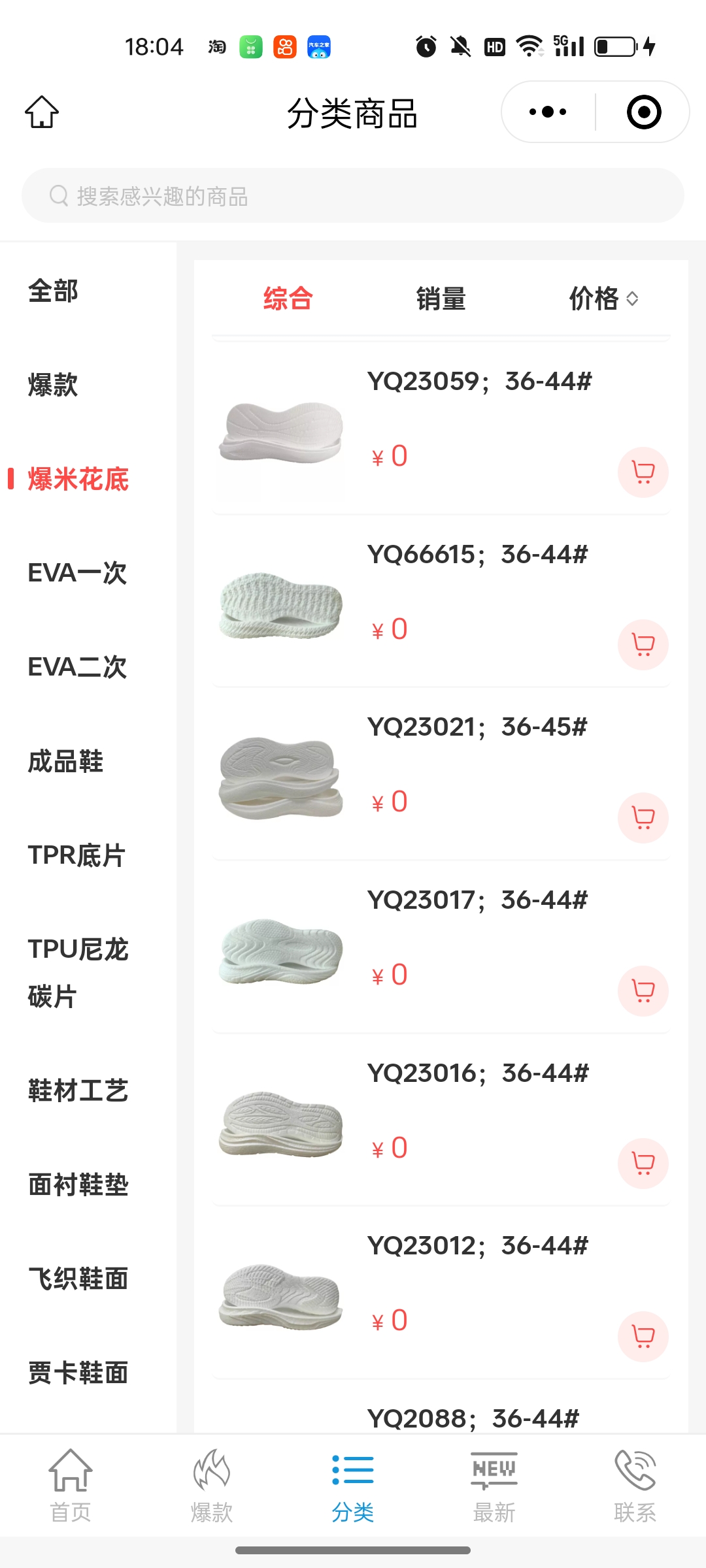Open product YQ66615 details

tap(477, 555)
